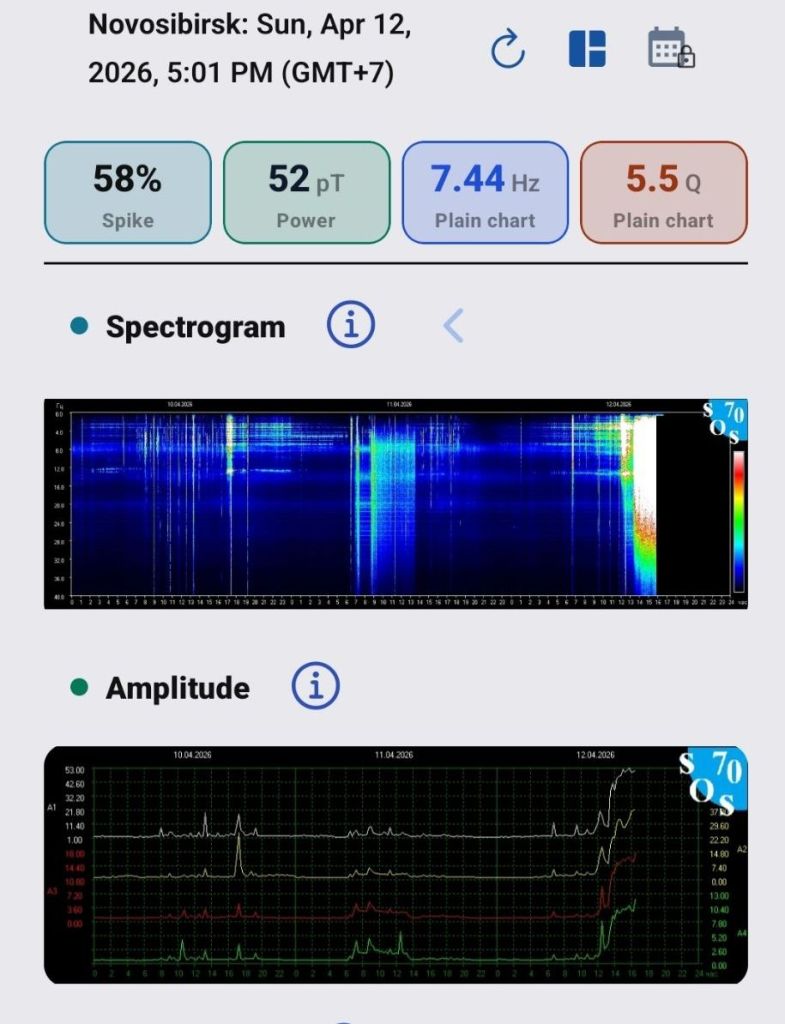This screenshot has width=785, height=1024.
Task: Open the Spectrogram chart image
Action: coord(395,504)
